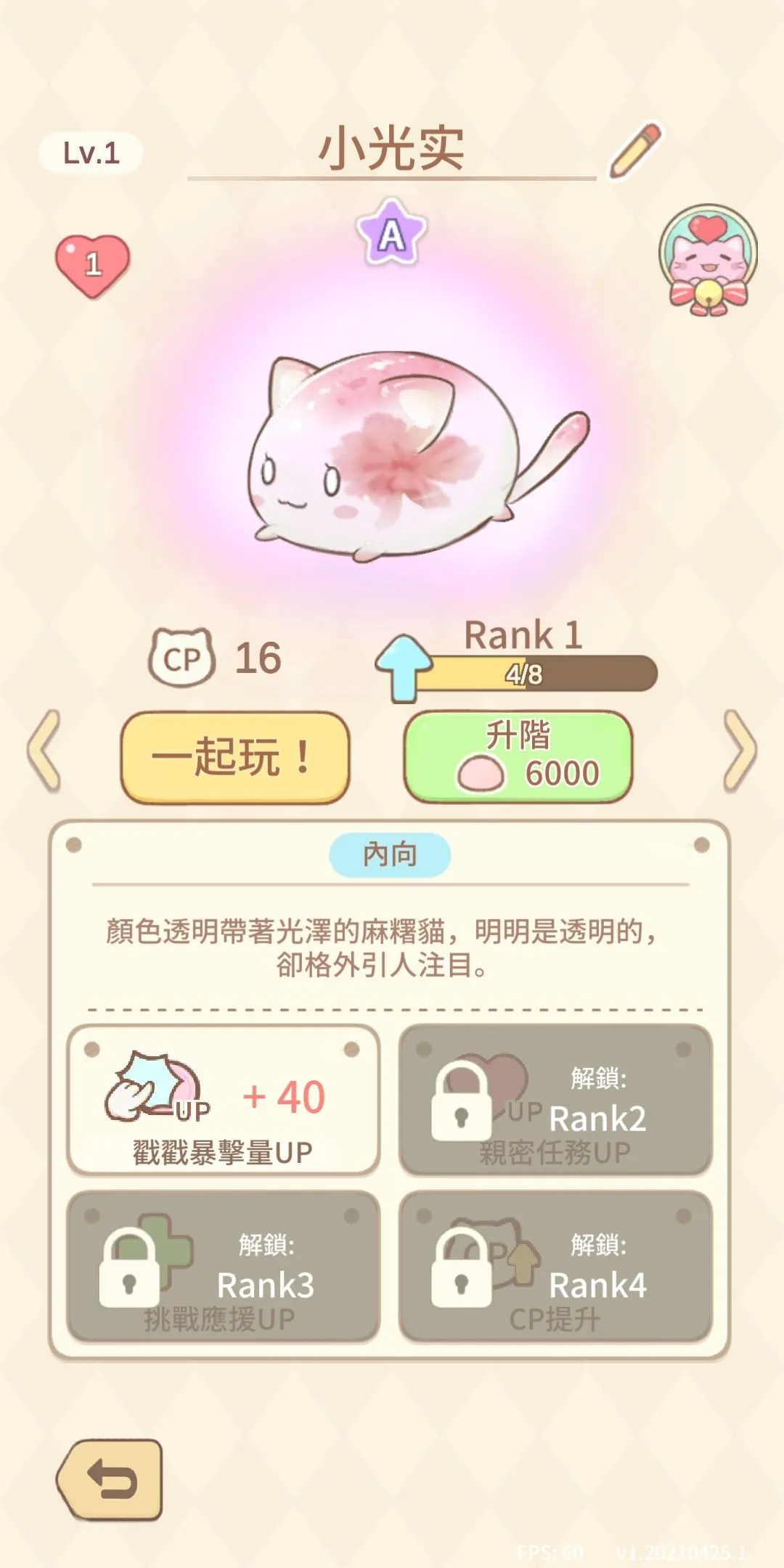
Task: Go to the next cat with right arrow
Action: (x=740, y=750)
